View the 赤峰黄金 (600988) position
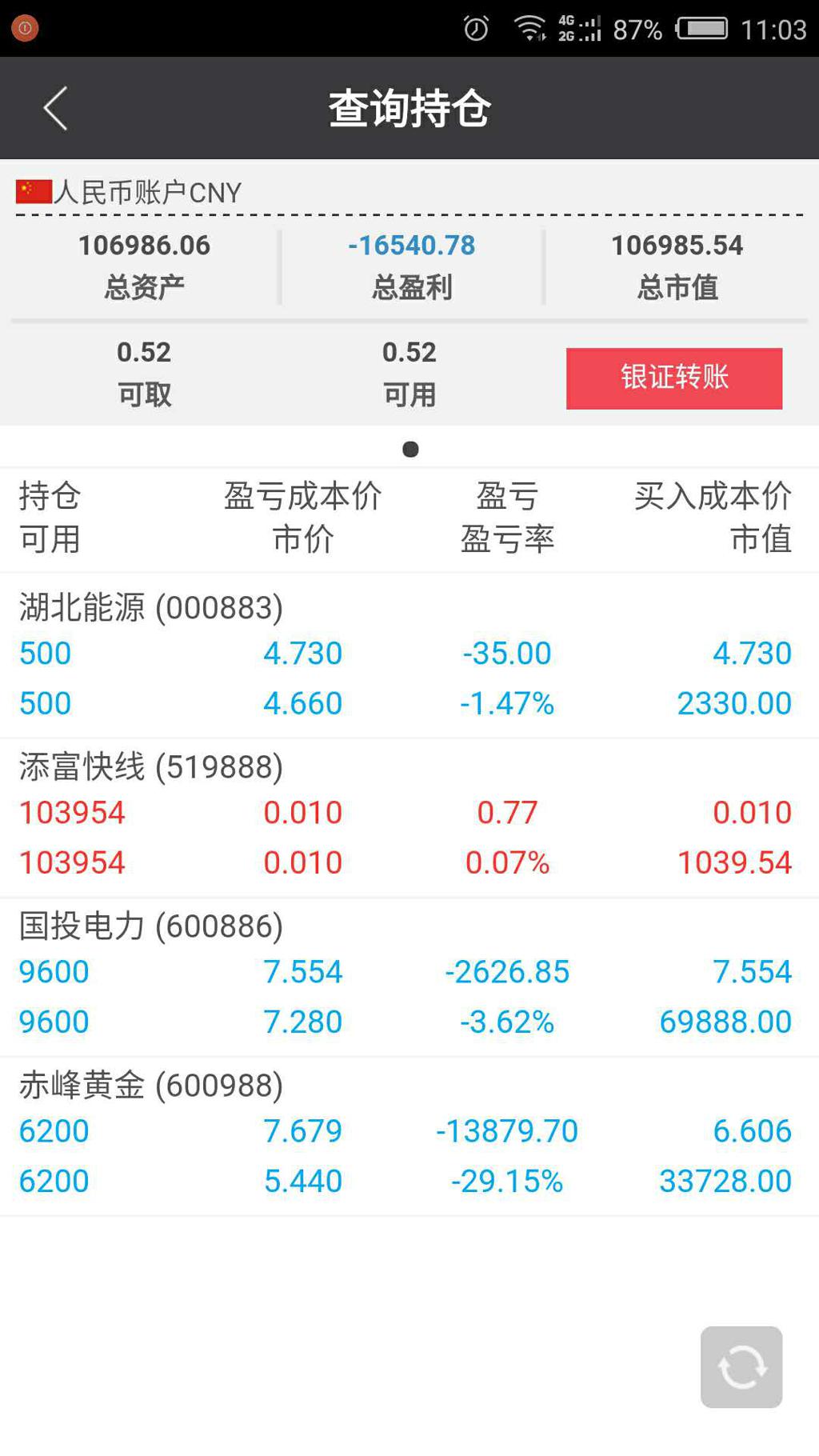The width and height of the screenshot is (819, 1456). [408, 1136]
